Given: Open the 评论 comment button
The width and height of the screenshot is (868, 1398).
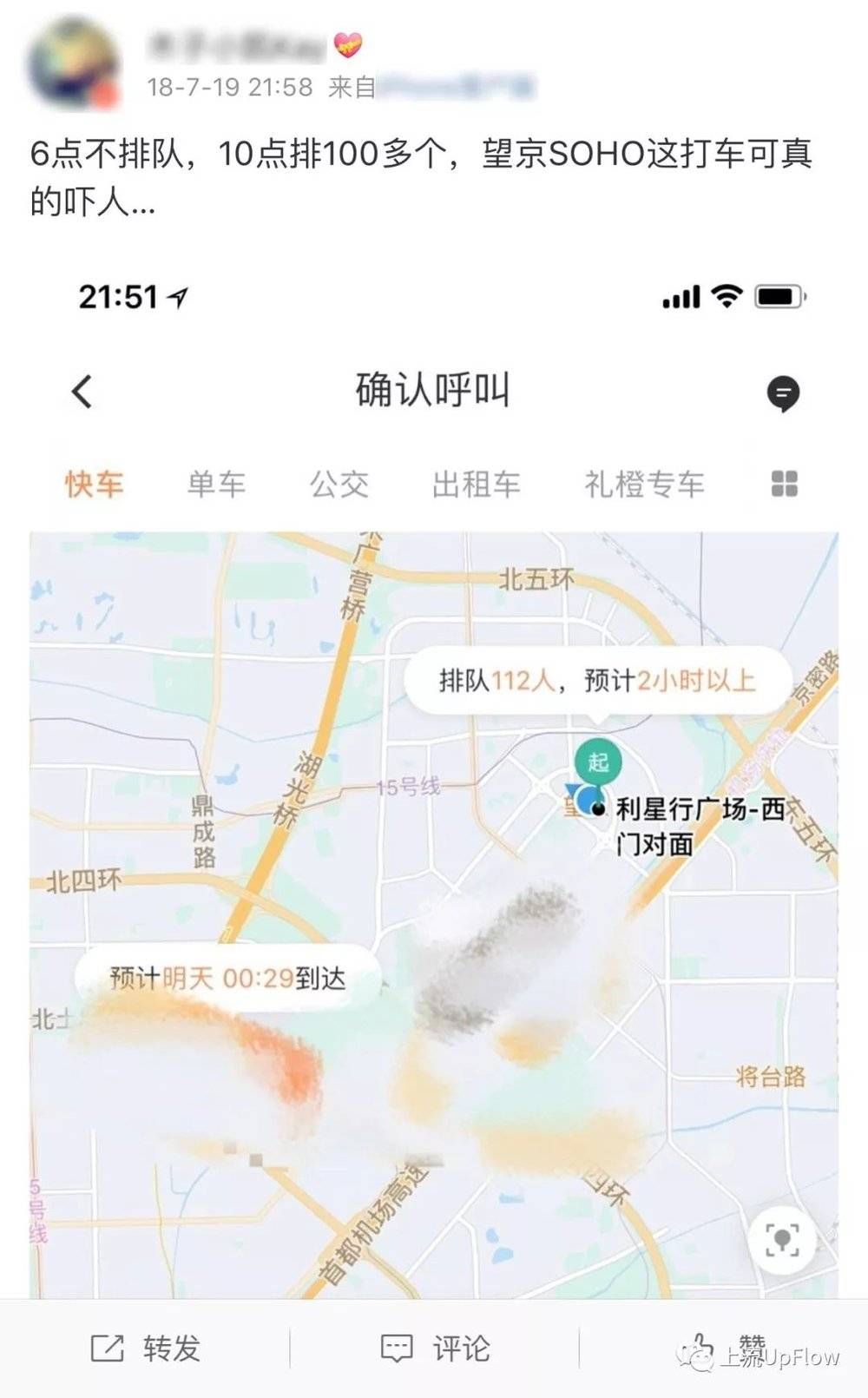Looking at the screenshot, I should click(x=436, y=1349).
